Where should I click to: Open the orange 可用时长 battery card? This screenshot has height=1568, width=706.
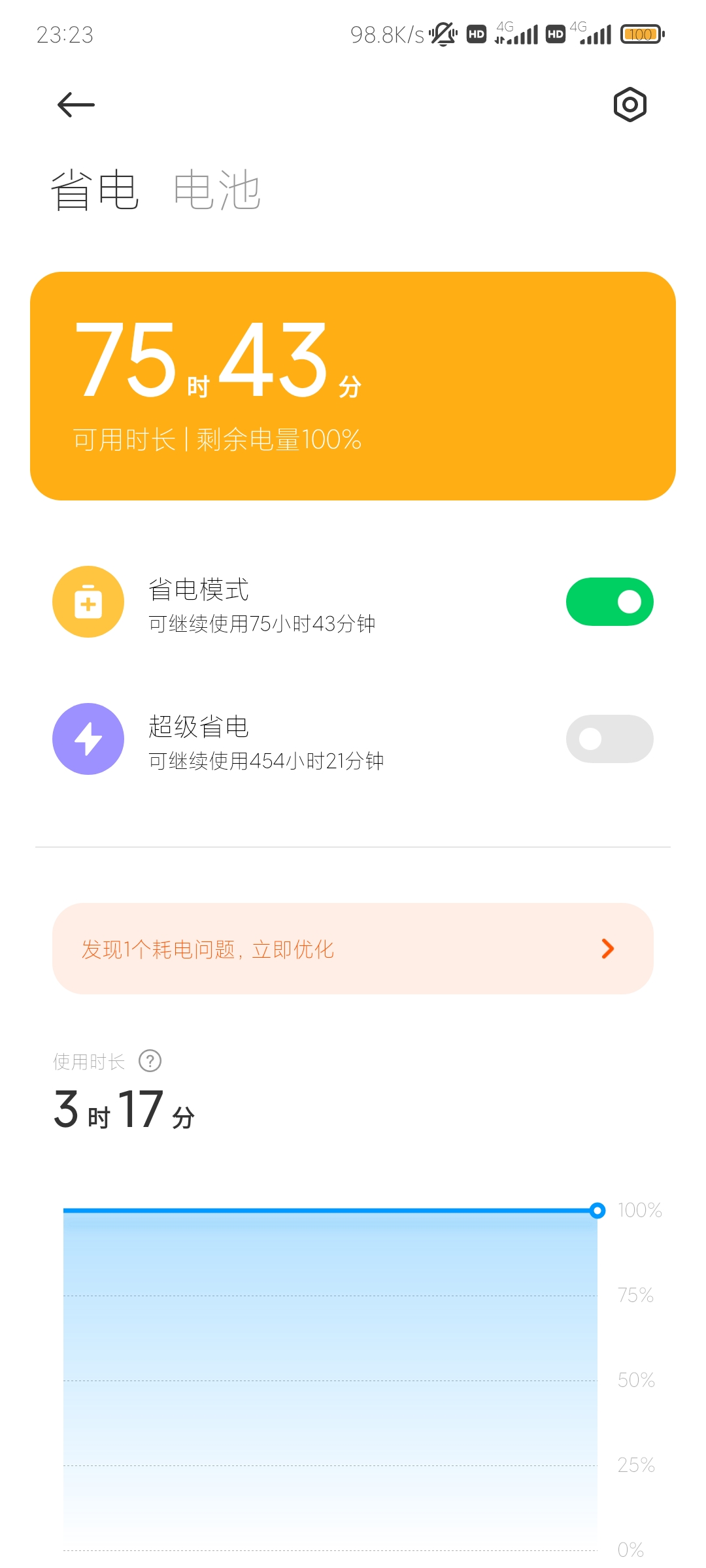(353, 386)
